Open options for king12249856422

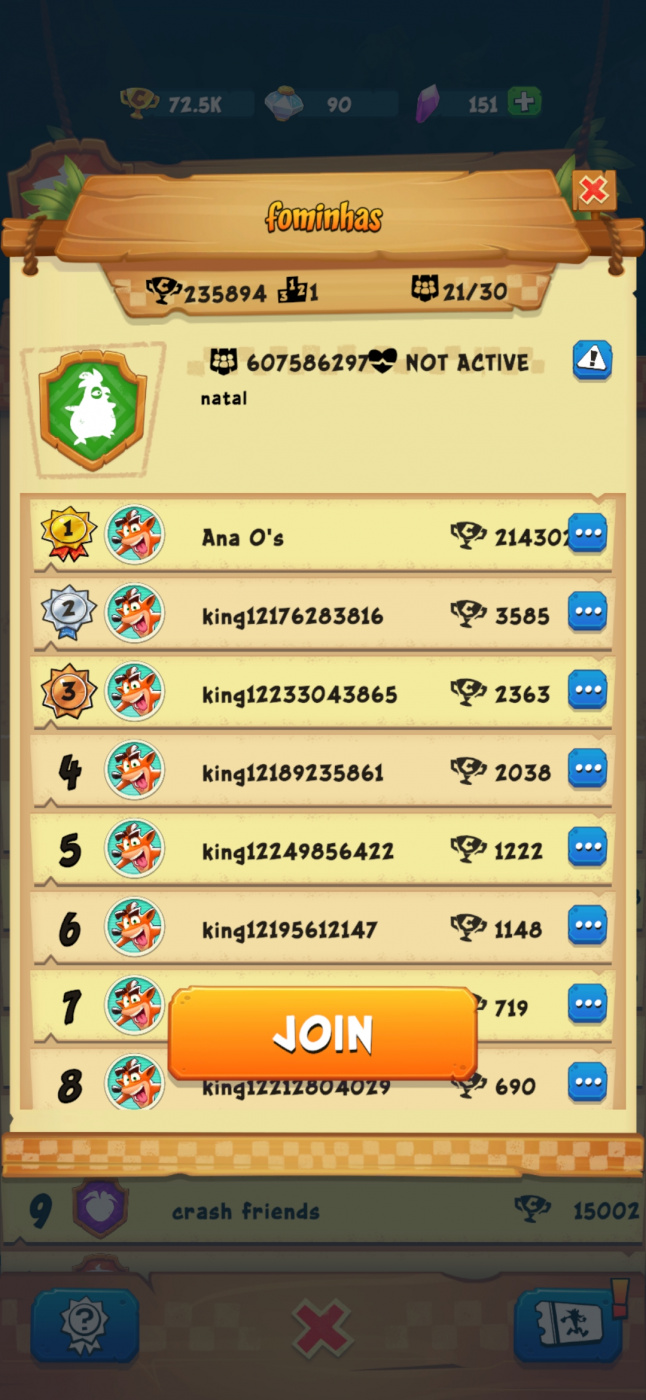[x=588, y=848]
